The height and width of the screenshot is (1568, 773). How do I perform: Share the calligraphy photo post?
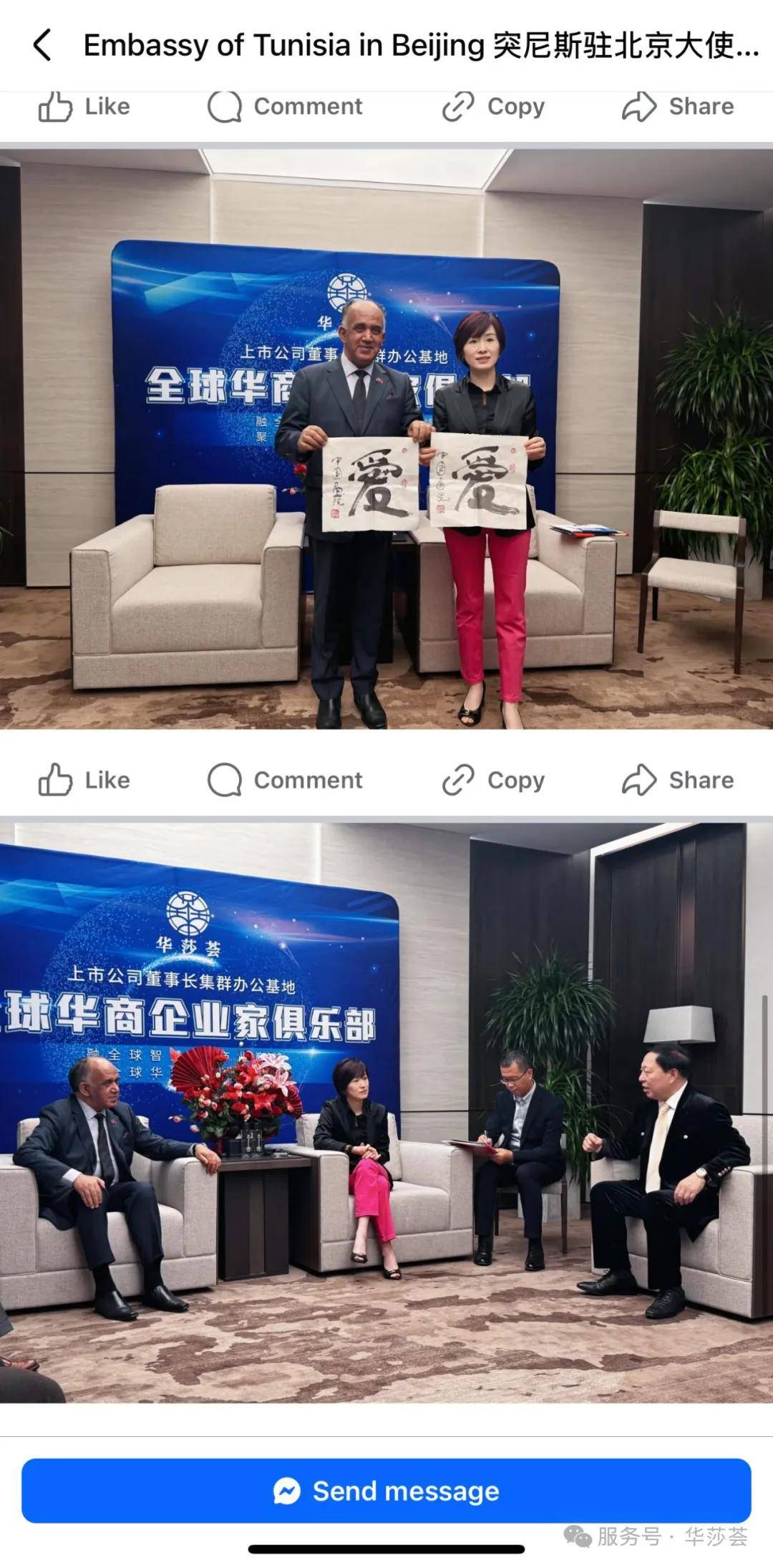(678, 780)
